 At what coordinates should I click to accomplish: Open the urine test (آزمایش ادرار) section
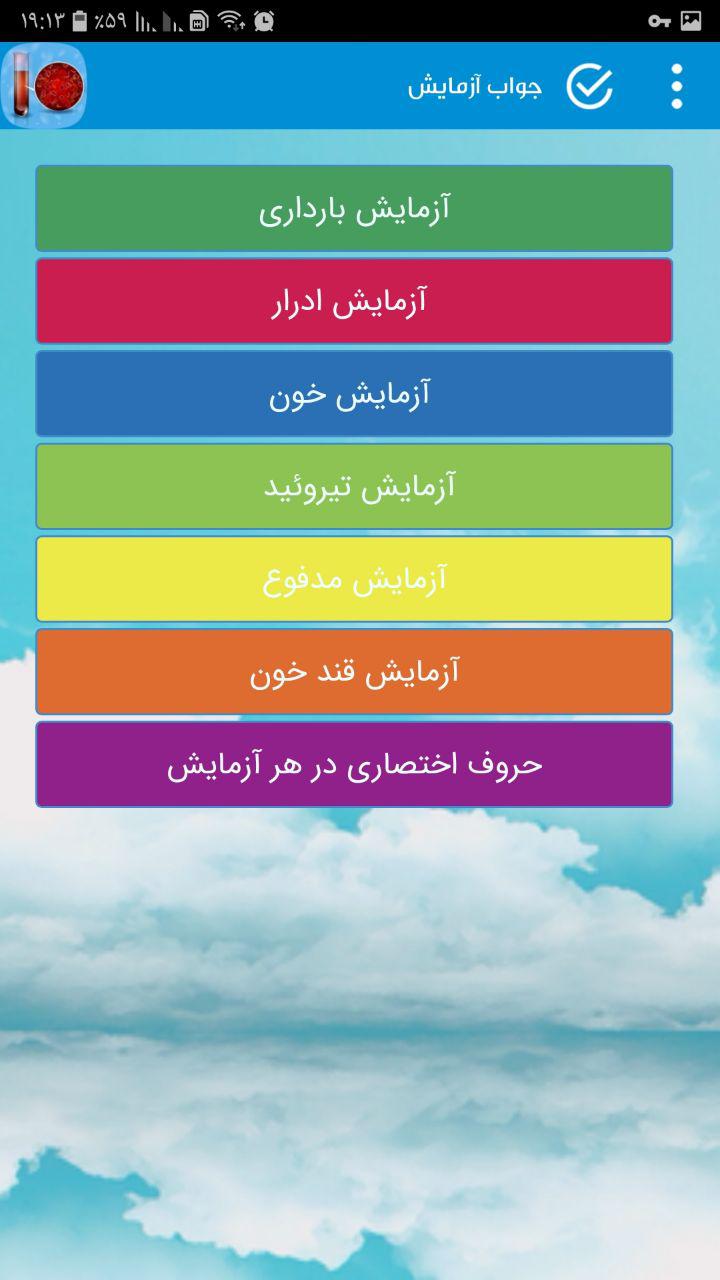(x=354, y=300)
